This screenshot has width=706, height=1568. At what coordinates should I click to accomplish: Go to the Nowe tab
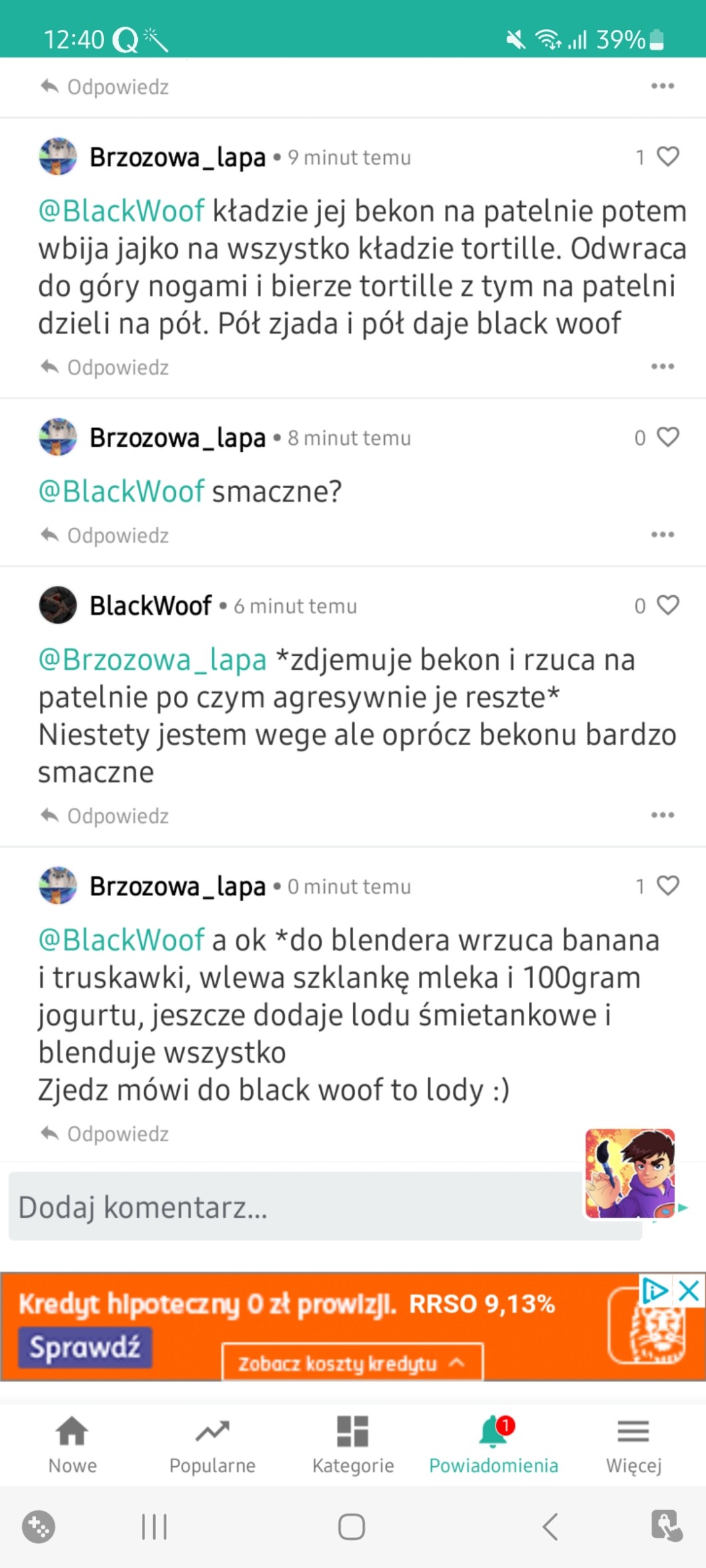pos(73,1443)
